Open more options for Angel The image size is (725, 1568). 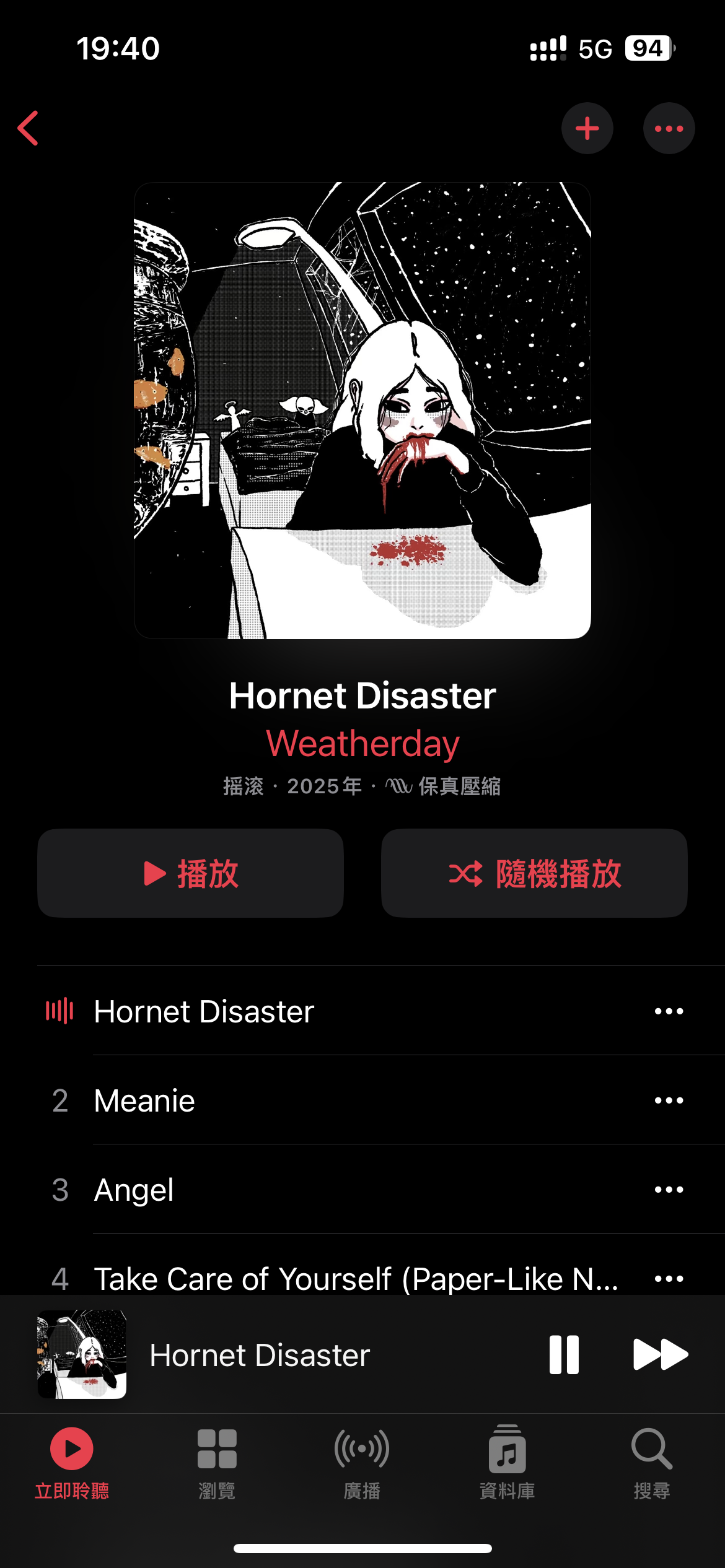(x=669, y=1190)
